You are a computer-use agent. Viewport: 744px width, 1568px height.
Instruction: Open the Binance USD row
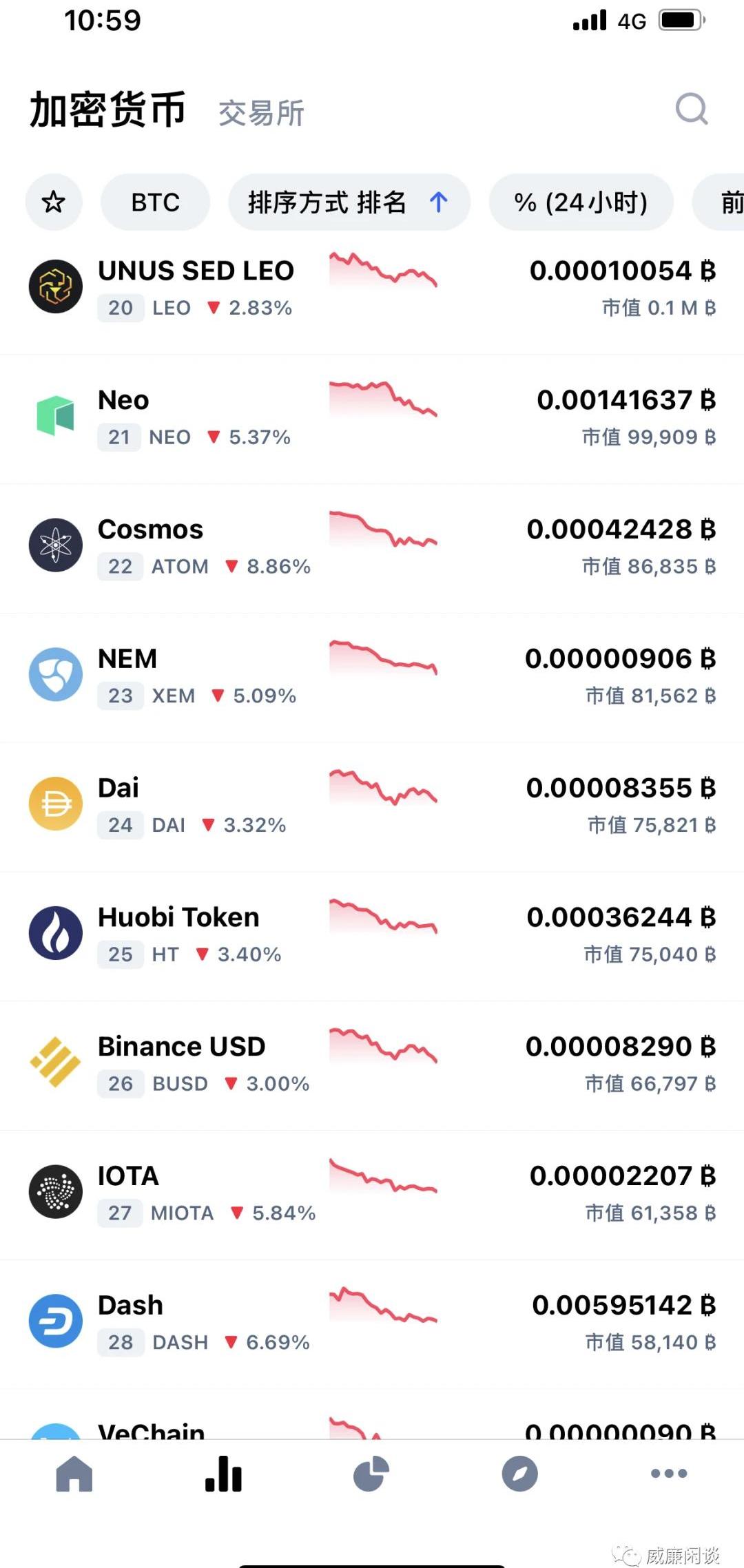click(x=372, y=1066)
